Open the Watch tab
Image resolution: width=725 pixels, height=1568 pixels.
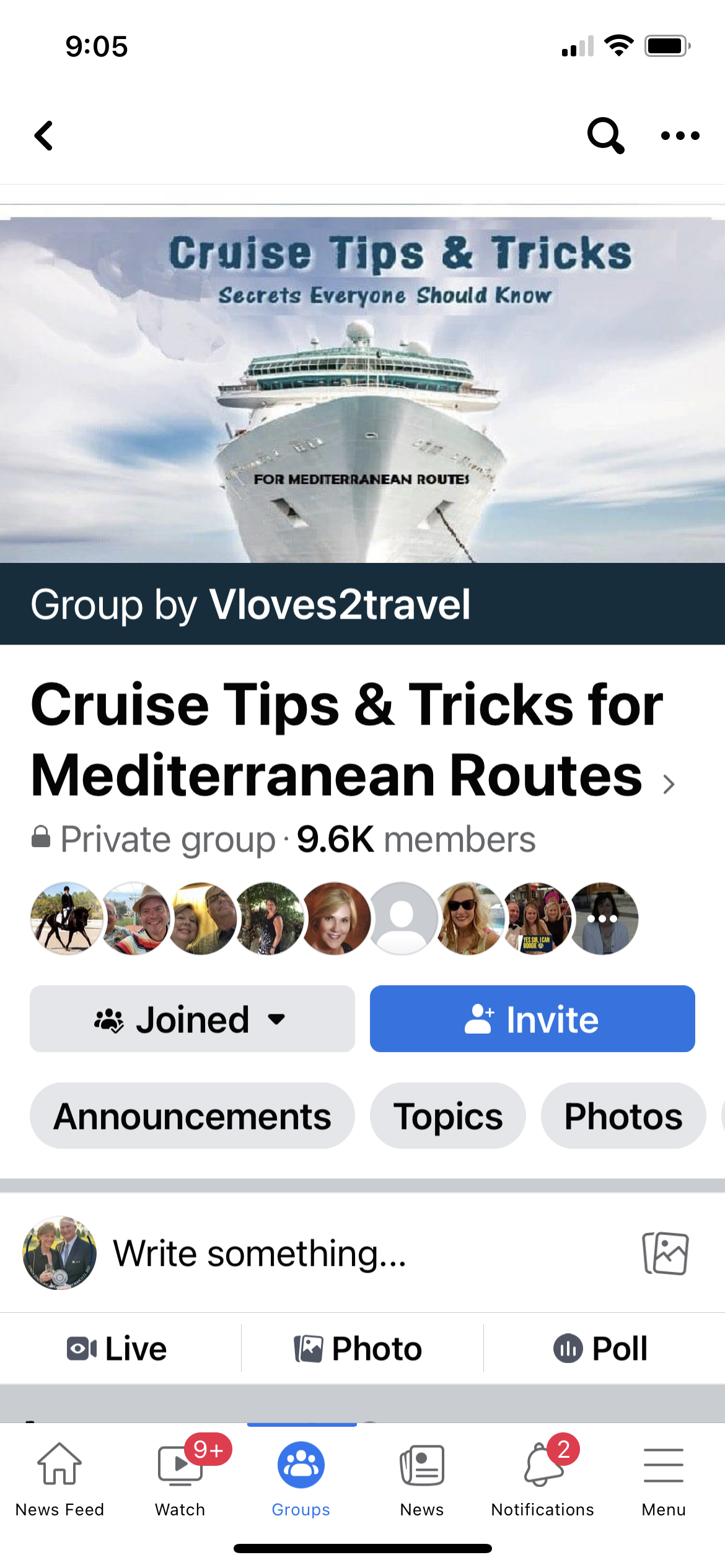click(x=180, y=1479)
